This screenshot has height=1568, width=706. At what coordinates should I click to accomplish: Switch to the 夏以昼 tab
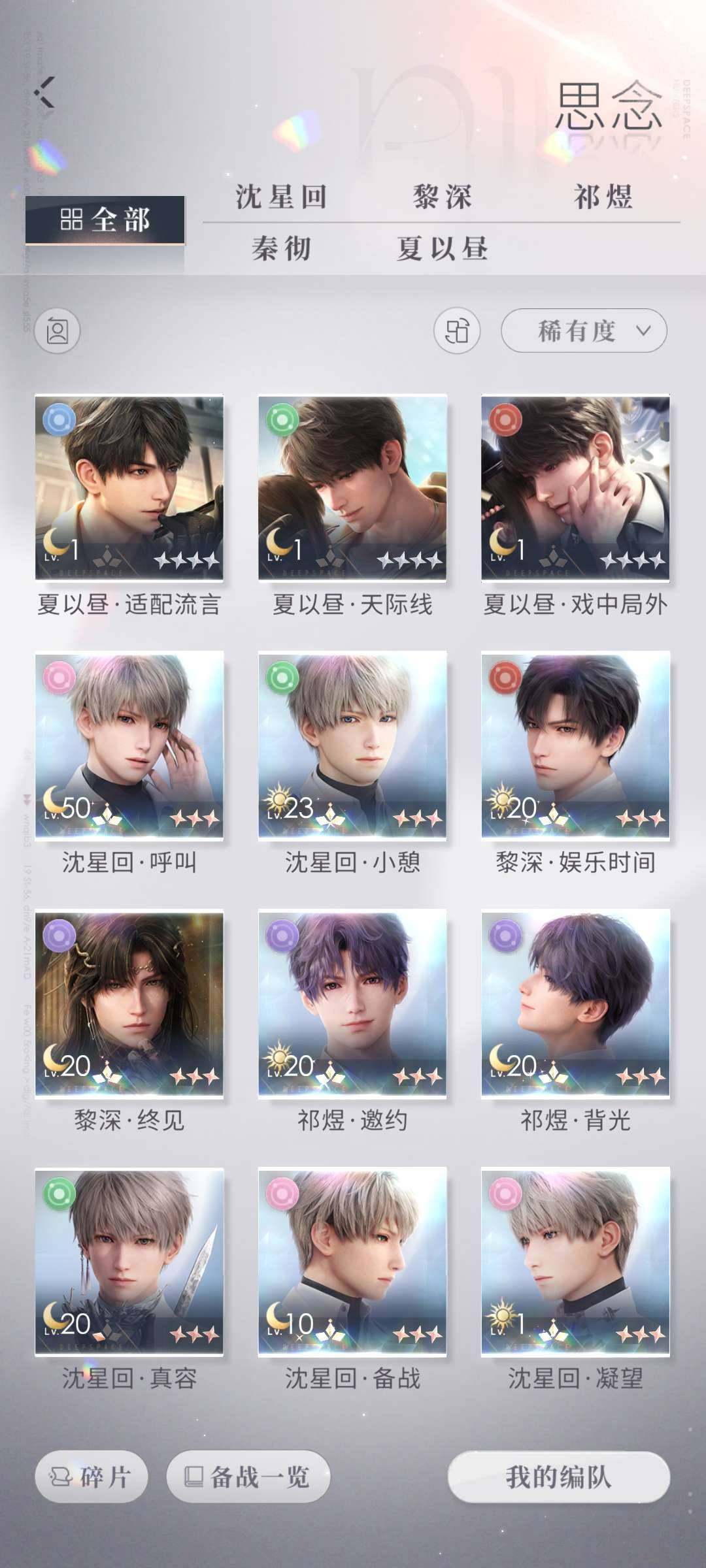pyautogui.click(x=442, y=249)
